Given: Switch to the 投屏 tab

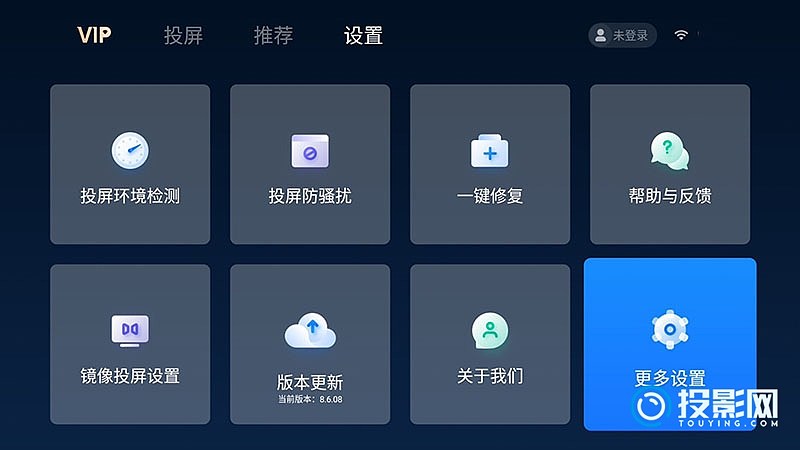Looking at the screenshot, I should coord(183,36).
